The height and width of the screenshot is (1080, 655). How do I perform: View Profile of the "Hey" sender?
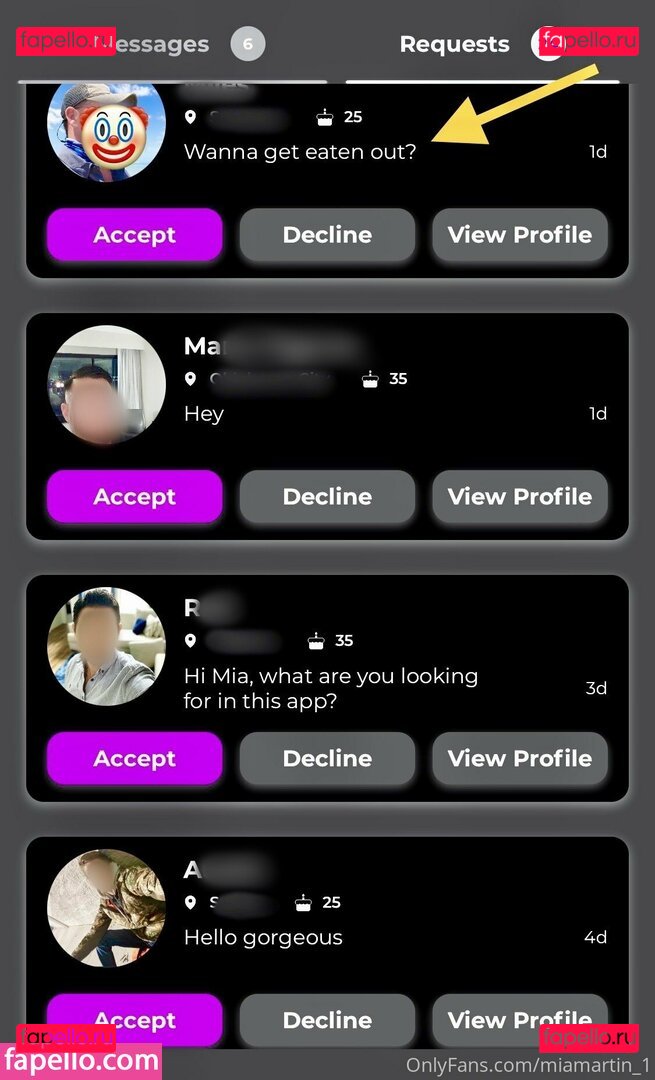point(519,497)
